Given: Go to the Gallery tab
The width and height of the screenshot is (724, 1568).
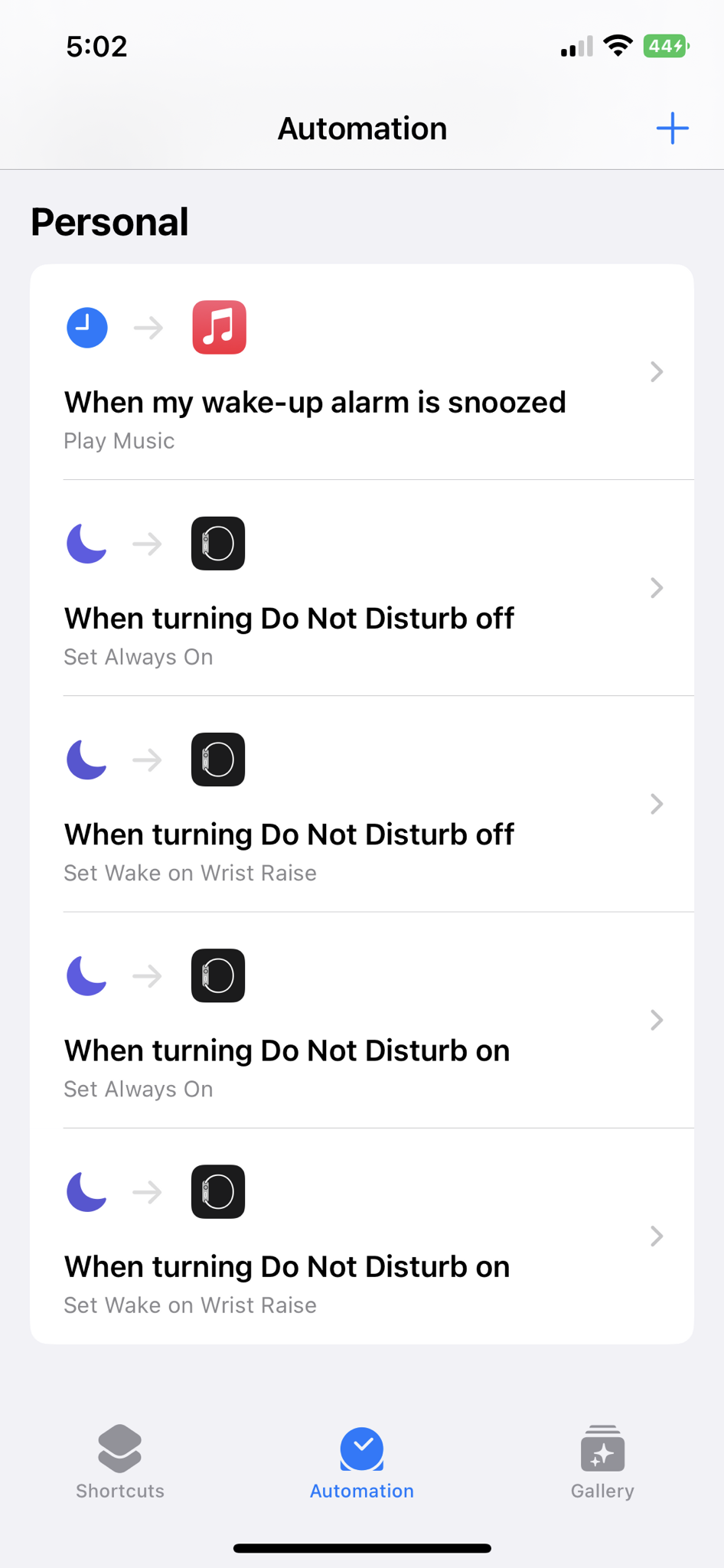Looking at the screenshot, I should click(602, 1462).
